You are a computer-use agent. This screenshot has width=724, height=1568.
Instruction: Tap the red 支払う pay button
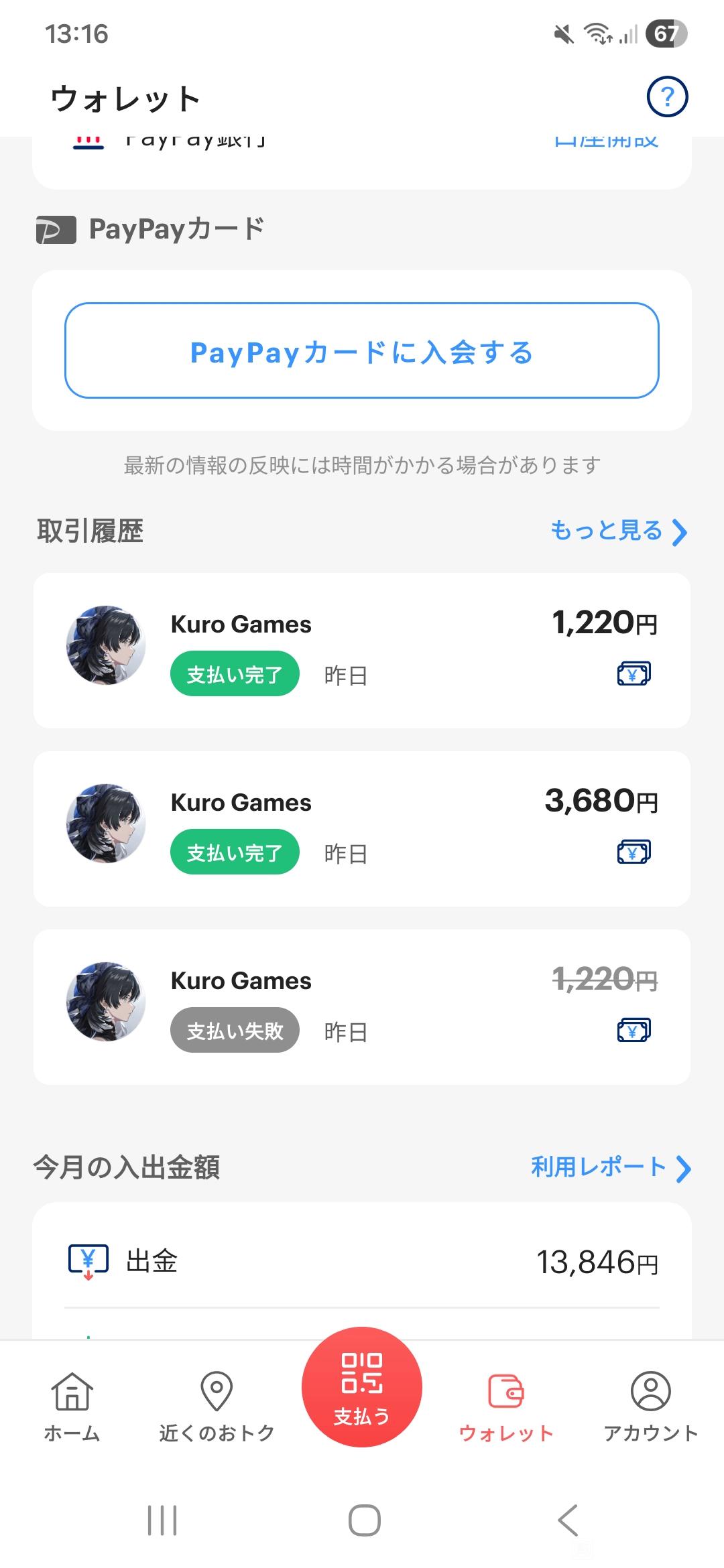coord(362,1386)
